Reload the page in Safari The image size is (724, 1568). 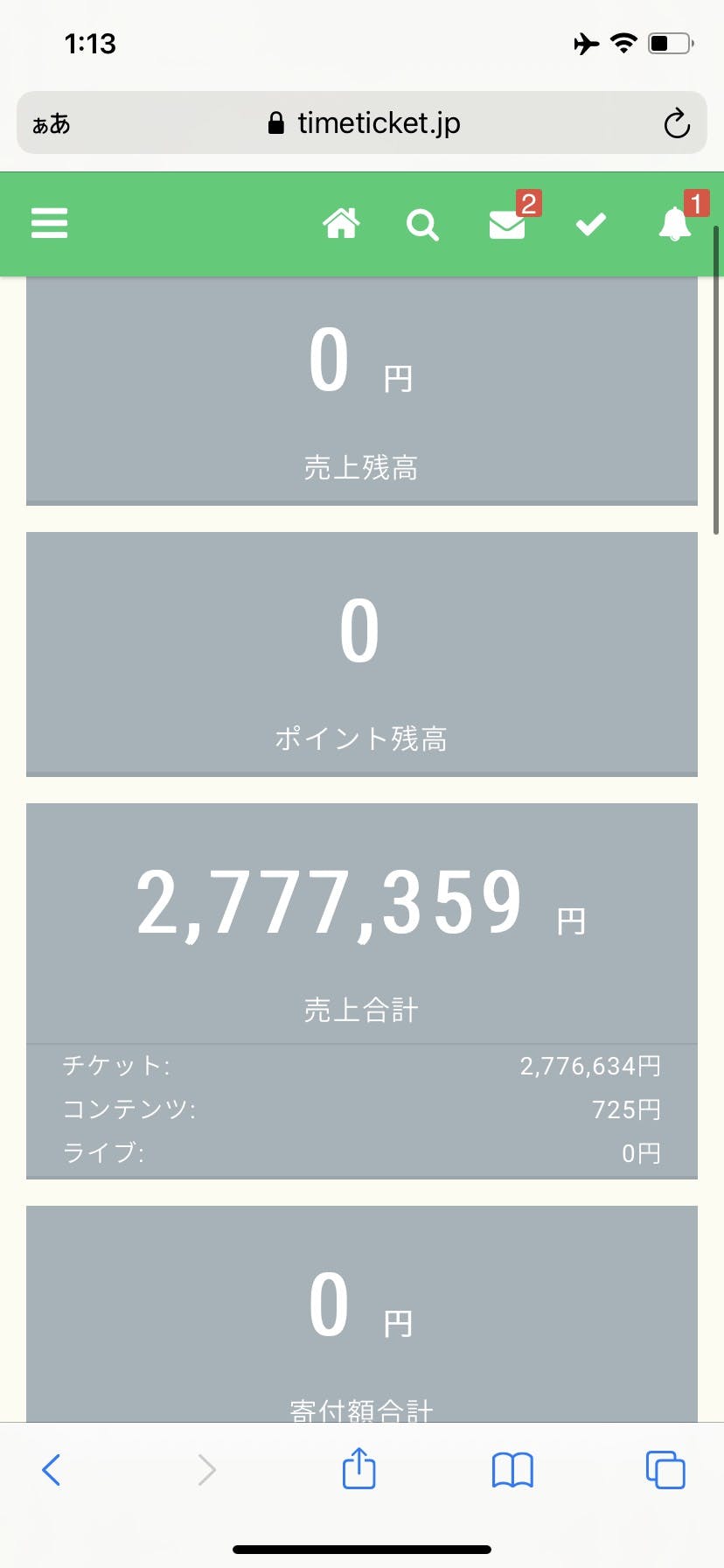[x=677, y=123]
